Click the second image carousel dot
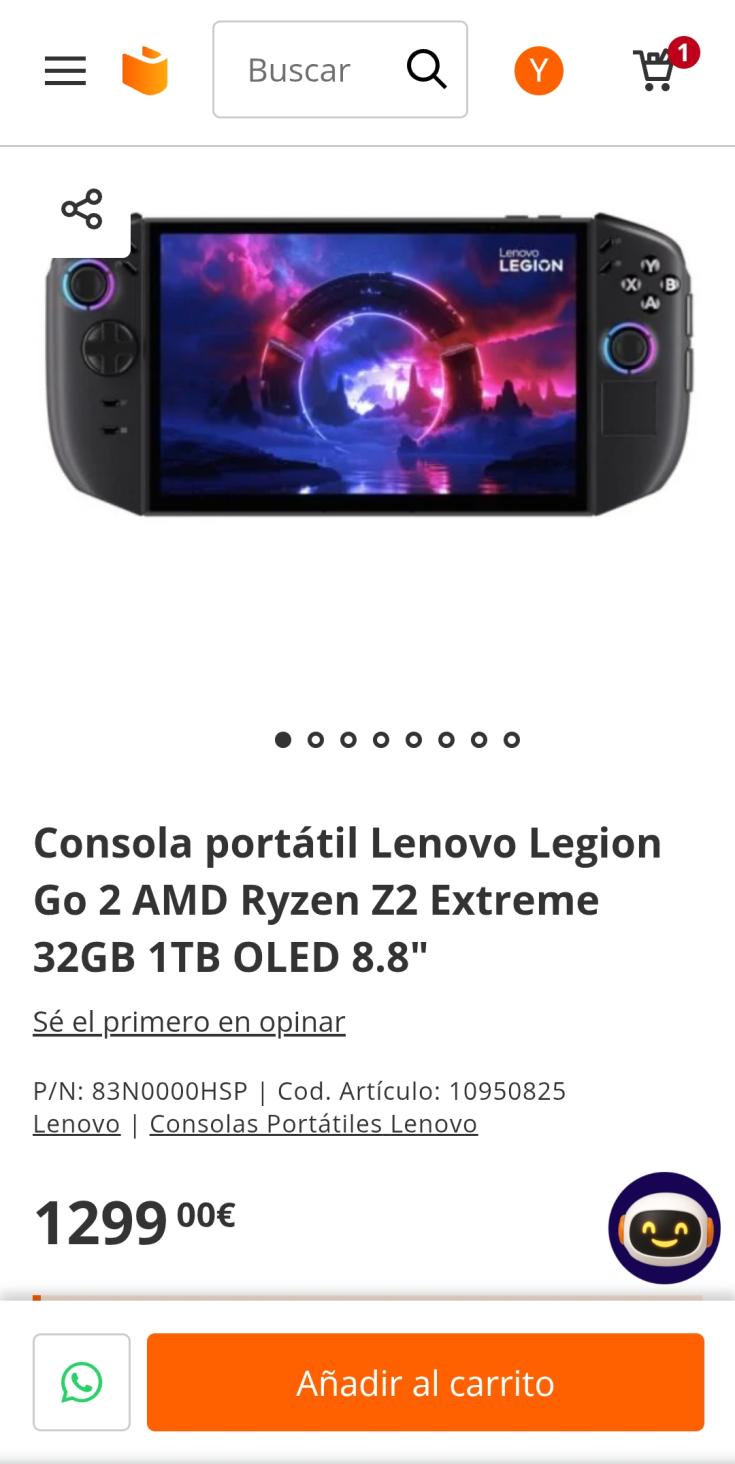Image resolution: width=735 pixels, height=1464 pixels. 317,740
